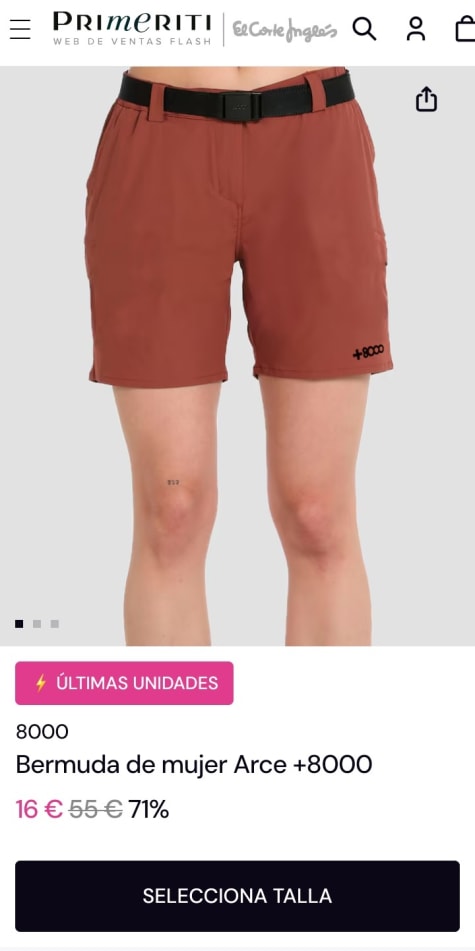Share this bermuda product
Screen dimensions: 475x951
coord(426,99)
